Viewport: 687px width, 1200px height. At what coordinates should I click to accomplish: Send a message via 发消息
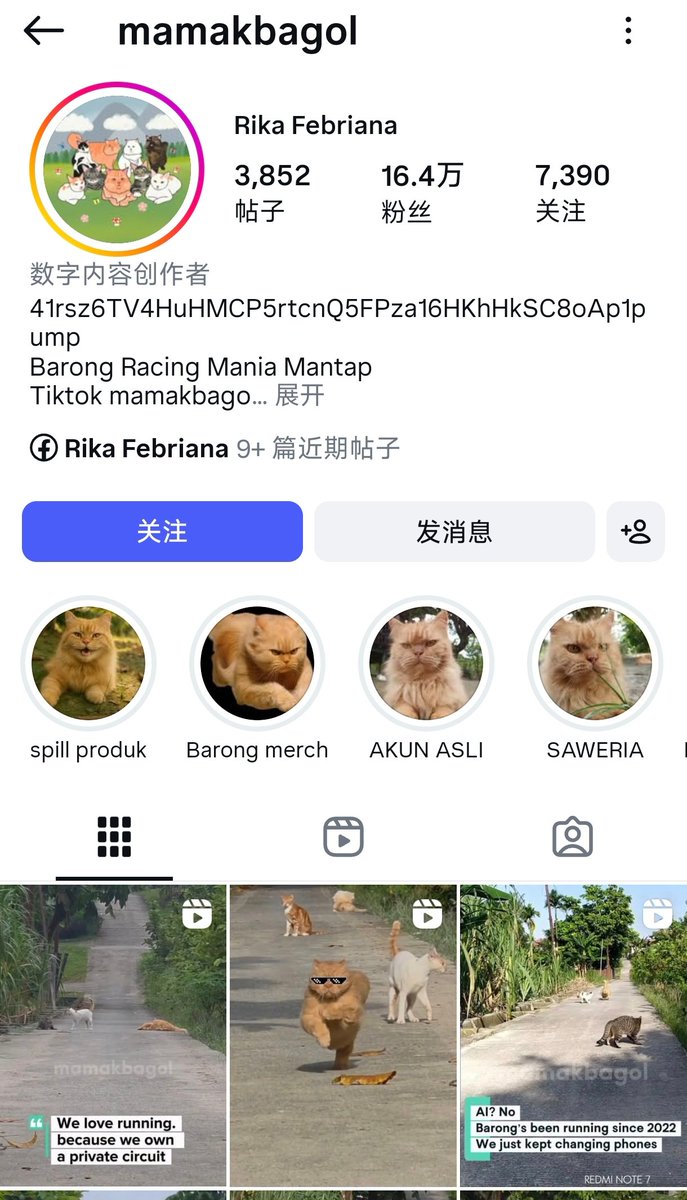(454, 531)
